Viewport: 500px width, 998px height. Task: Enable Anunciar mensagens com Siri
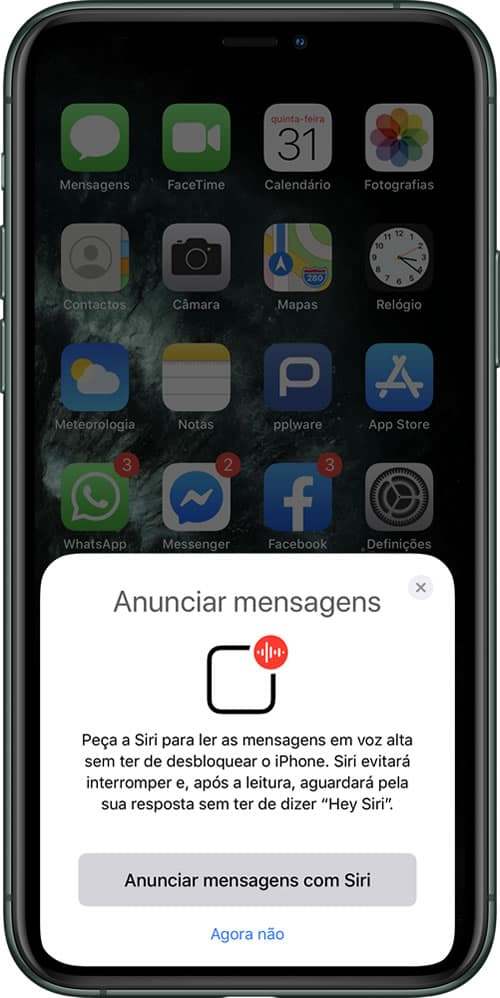click(247, 880)
